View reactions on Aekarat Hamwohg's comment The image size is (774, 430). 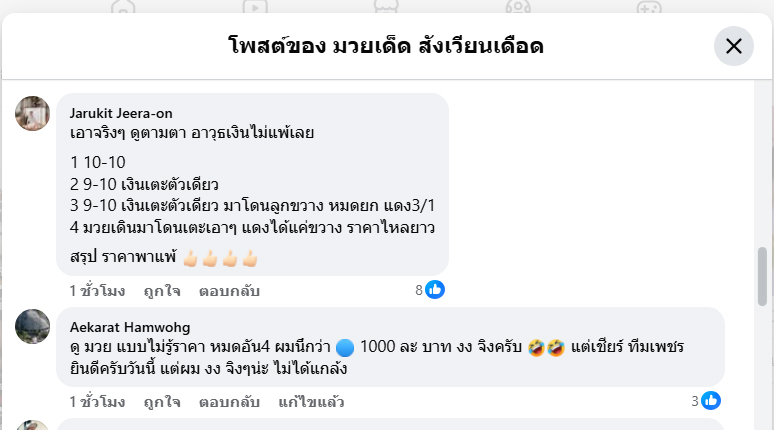pyautogui.click(x=706, y=401)
